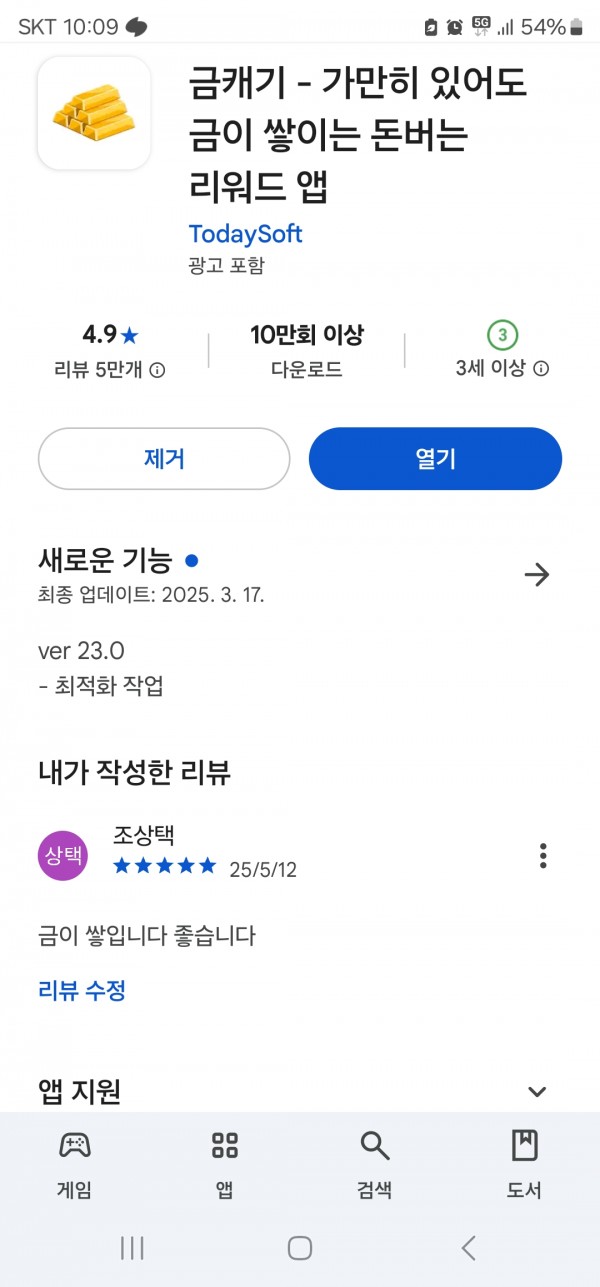Switch to the 앱 tab
This screenshot has width=600, height=1287.
tap(225, 1165)
